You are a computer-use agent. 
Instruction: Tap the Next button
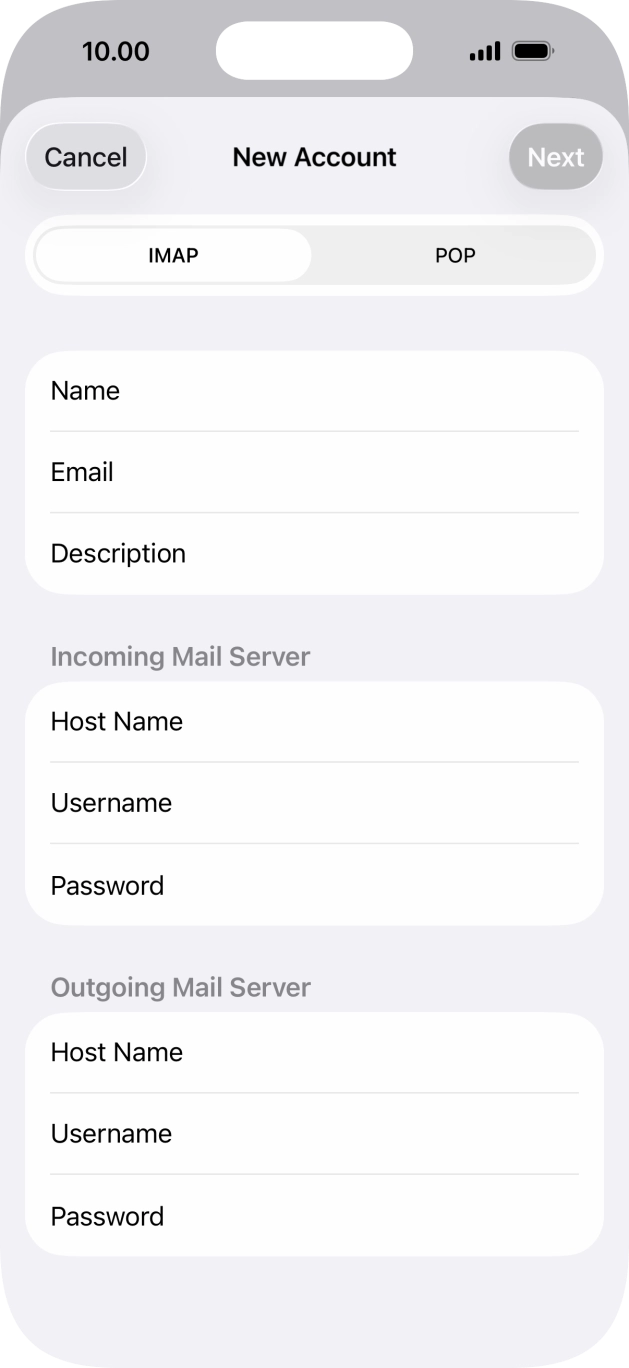(x=556, y=157)
